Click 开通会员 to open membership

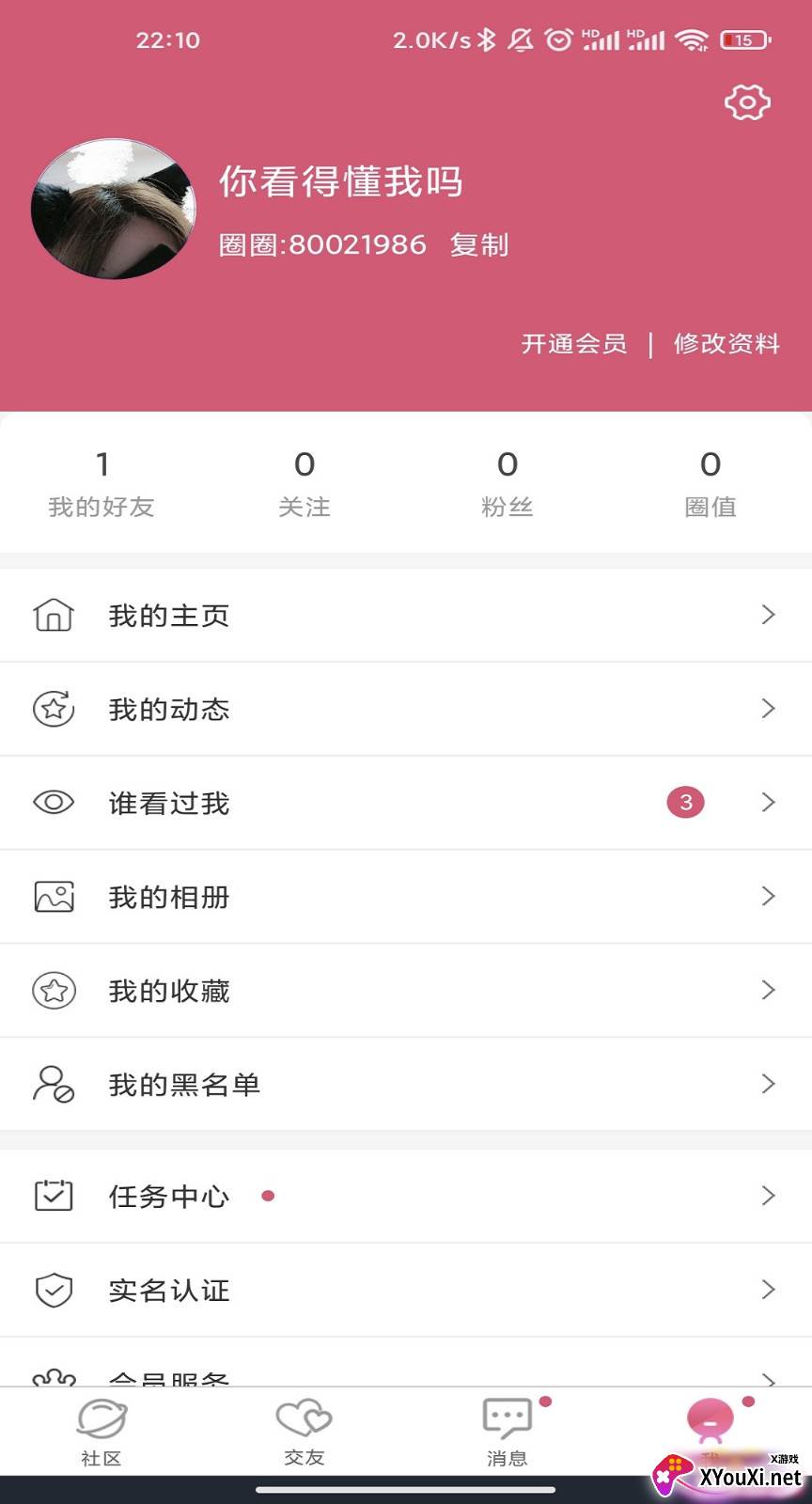pos(575,344)
